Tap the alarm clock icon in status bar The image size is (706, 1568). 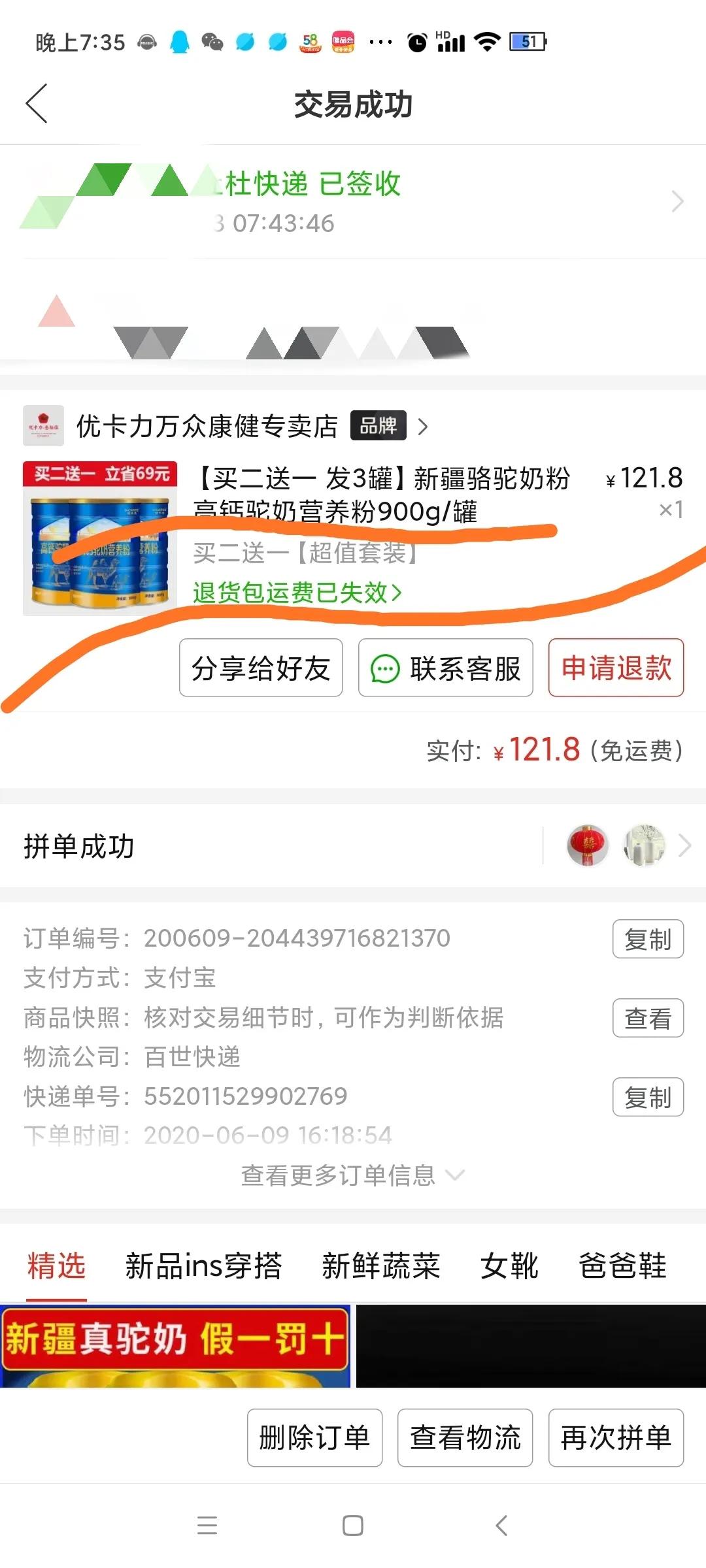416,41
